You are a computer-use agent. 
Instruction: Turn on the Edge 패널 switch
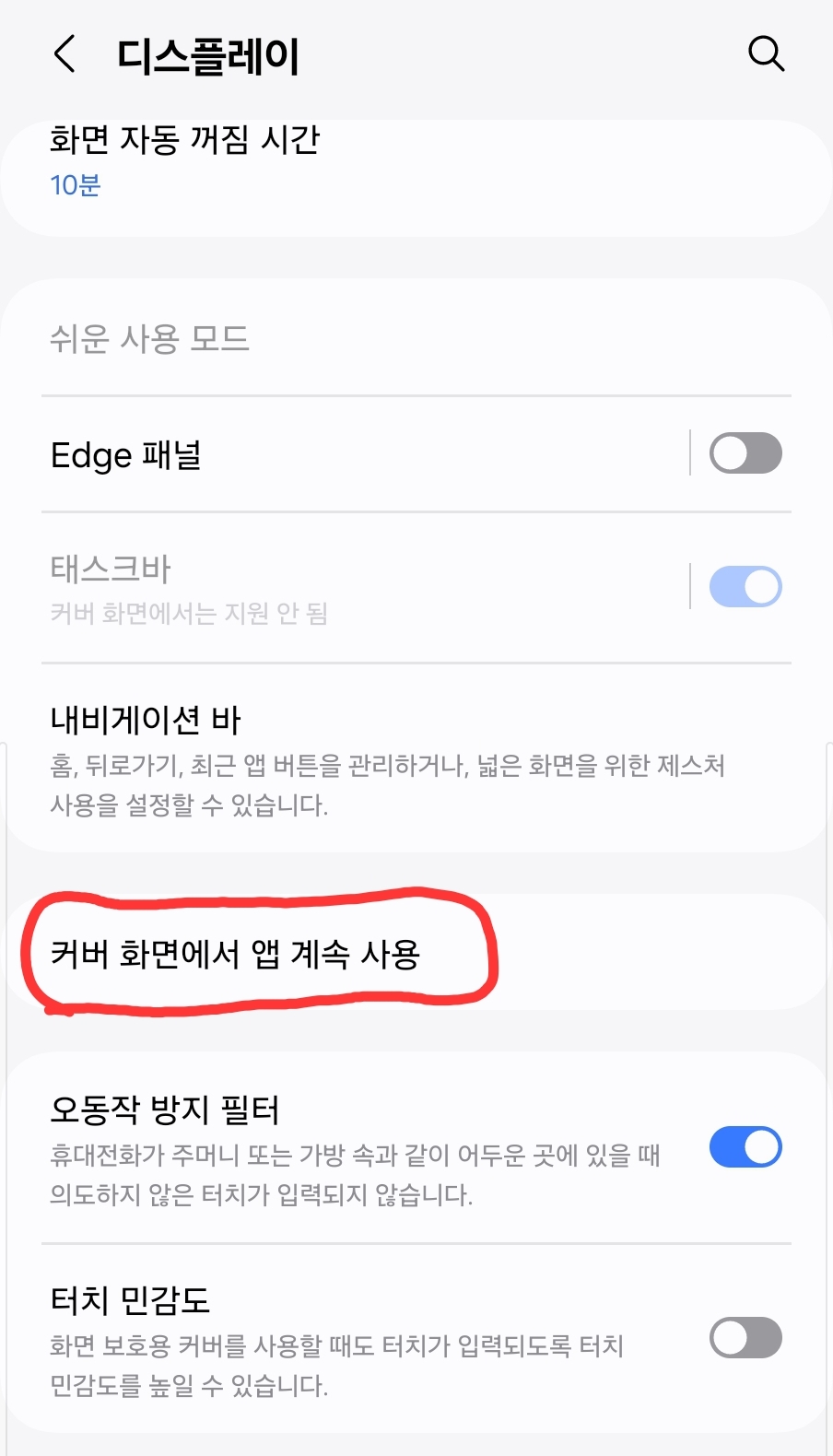[x=745, y=453]
